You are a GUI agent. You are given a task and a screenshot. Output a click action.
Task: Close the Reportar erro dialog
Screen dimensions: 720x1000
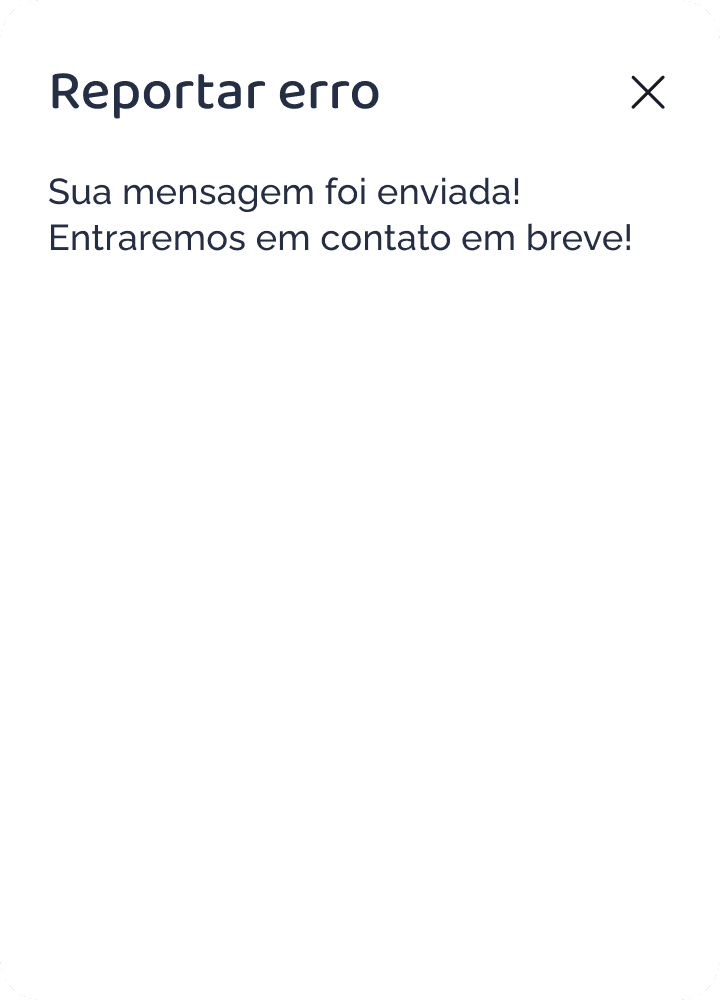coord(648,92)
